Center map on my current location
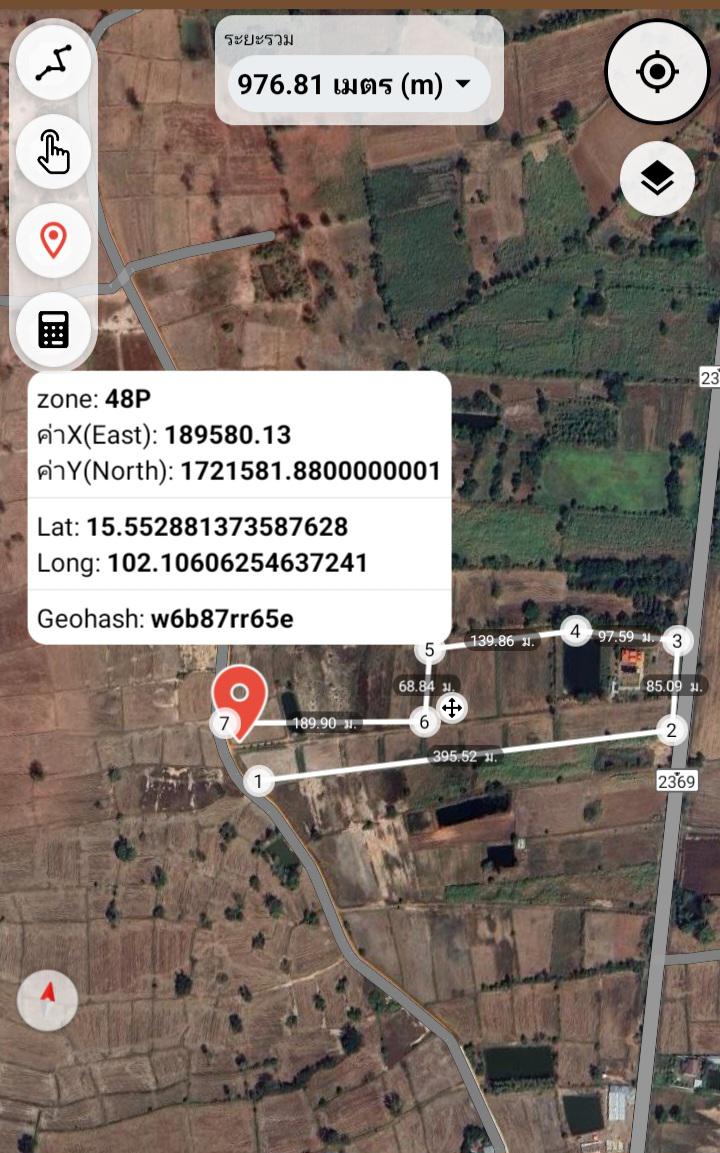The width and height of the screenshot is (720, 1153). tap(657, 72)
